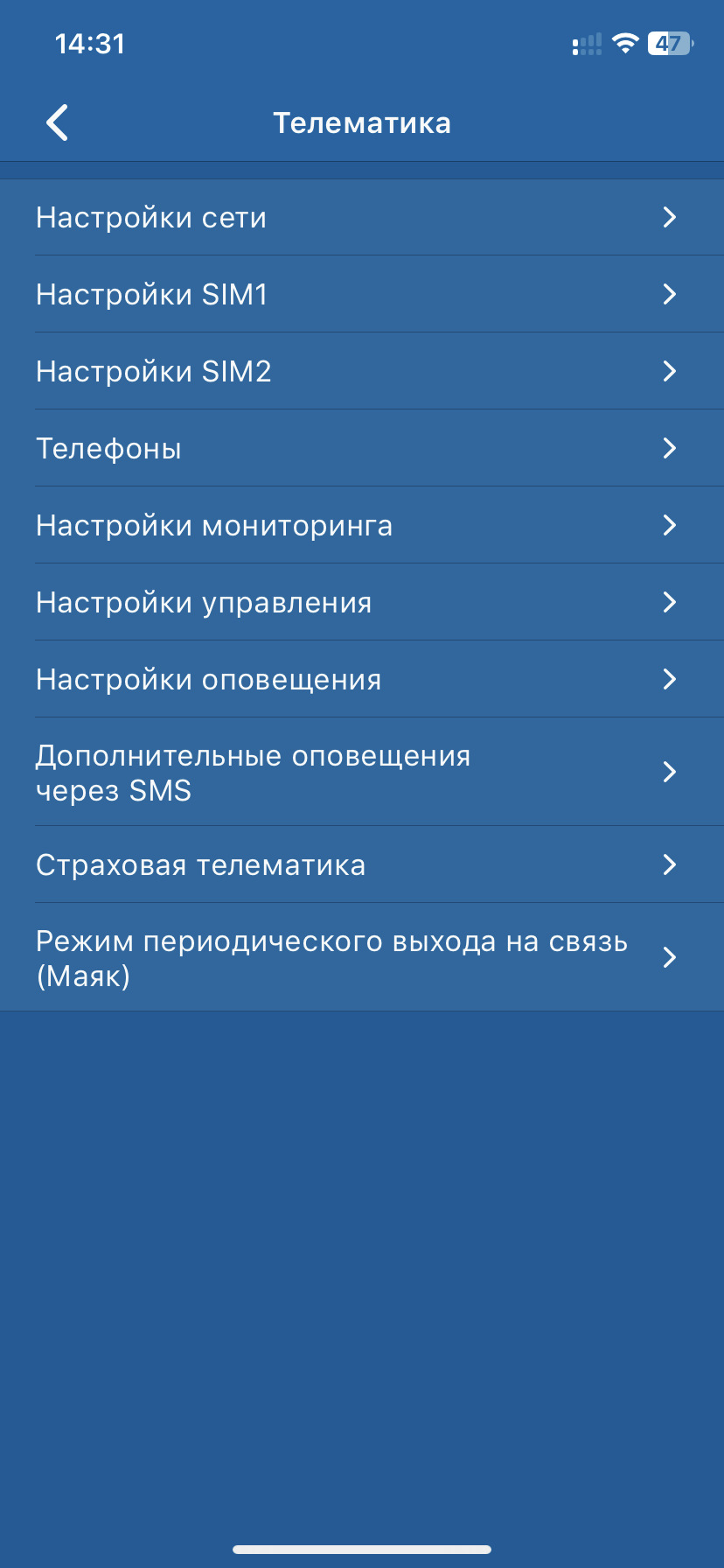Open Дополнительные оповещения через SMS
Image resolution: width=724 pixels, height=1568 pixels.
(x=362, y=773)
